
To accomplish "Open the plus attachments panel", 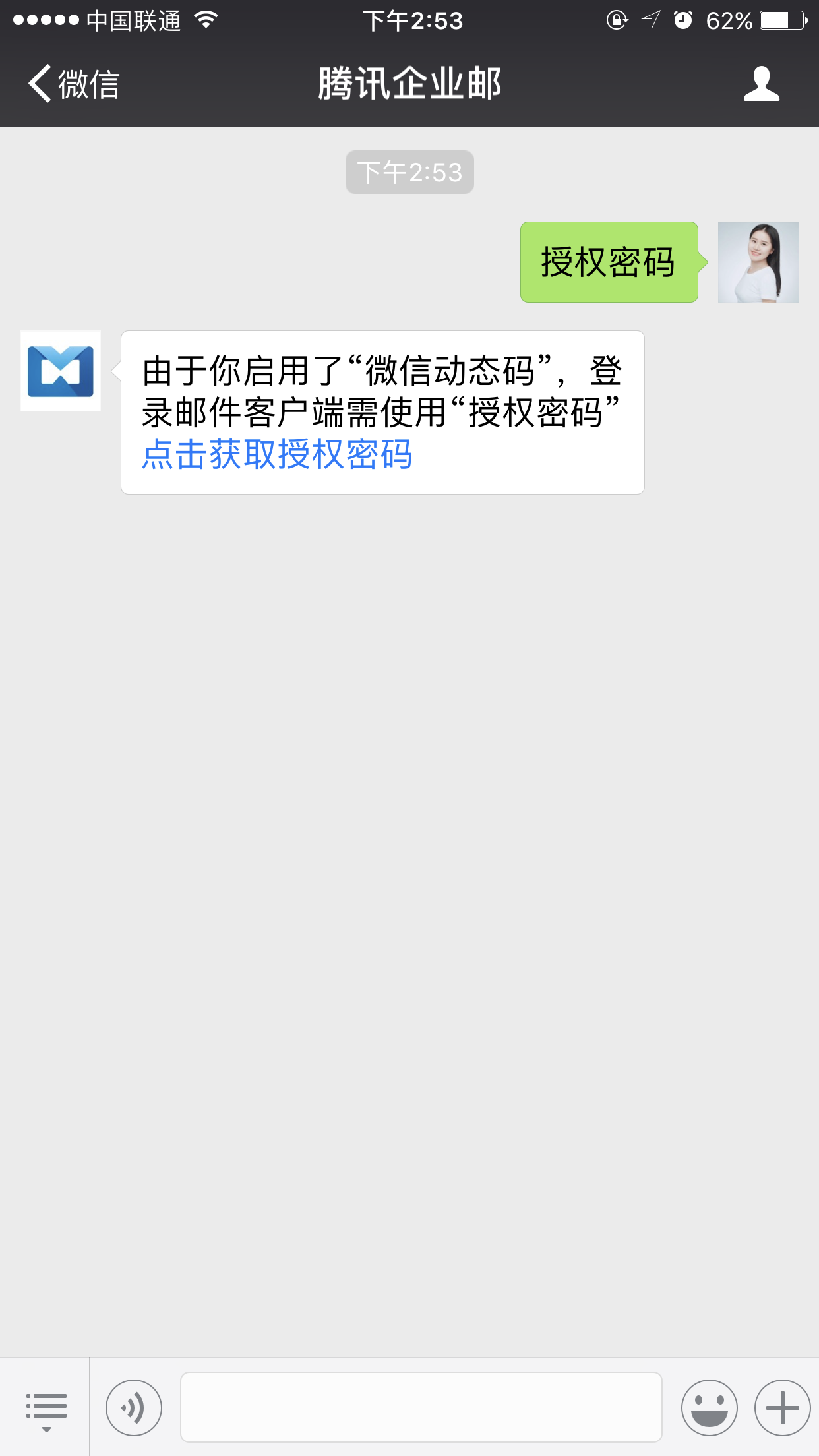I will pos(782,1408).
